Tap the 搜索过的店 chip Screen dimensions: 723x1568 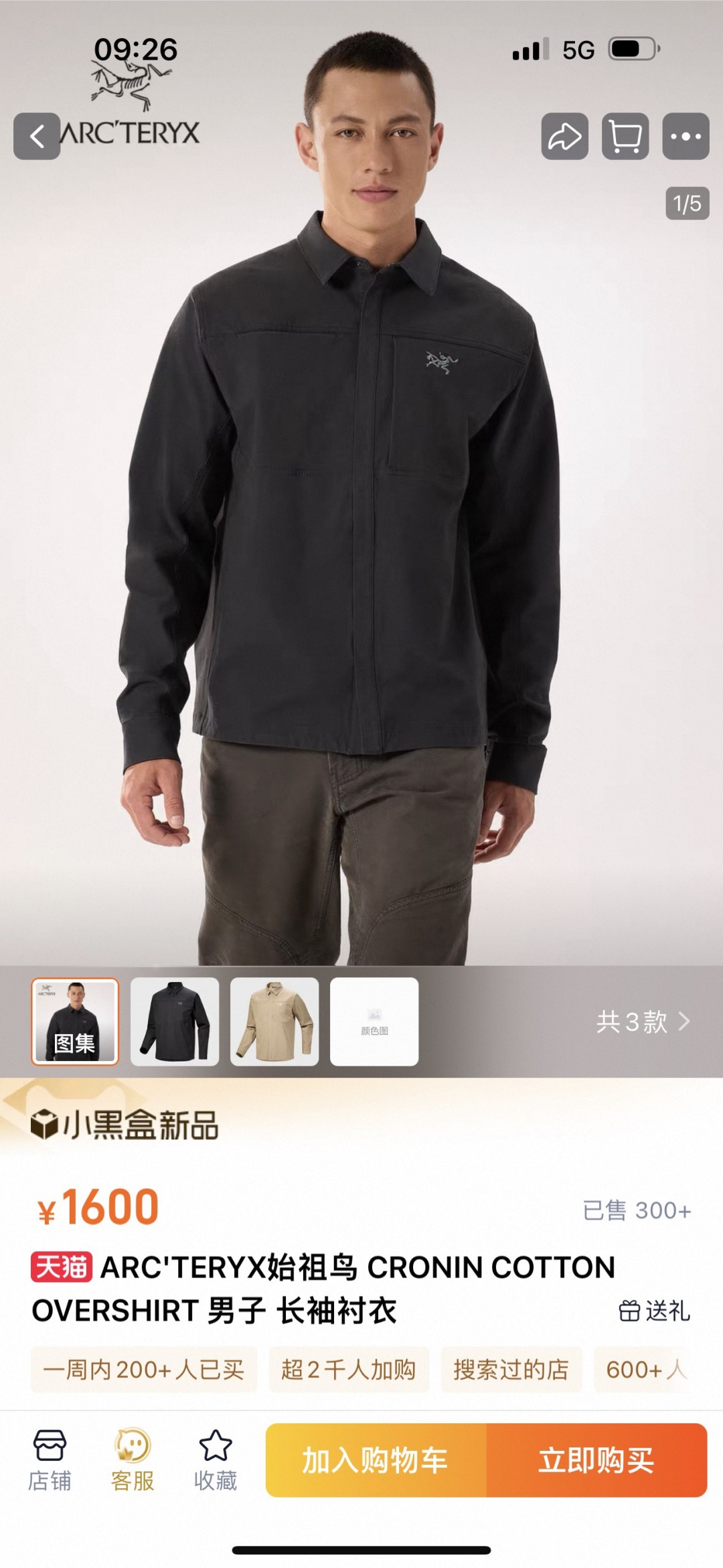(x=511, y=1370)
